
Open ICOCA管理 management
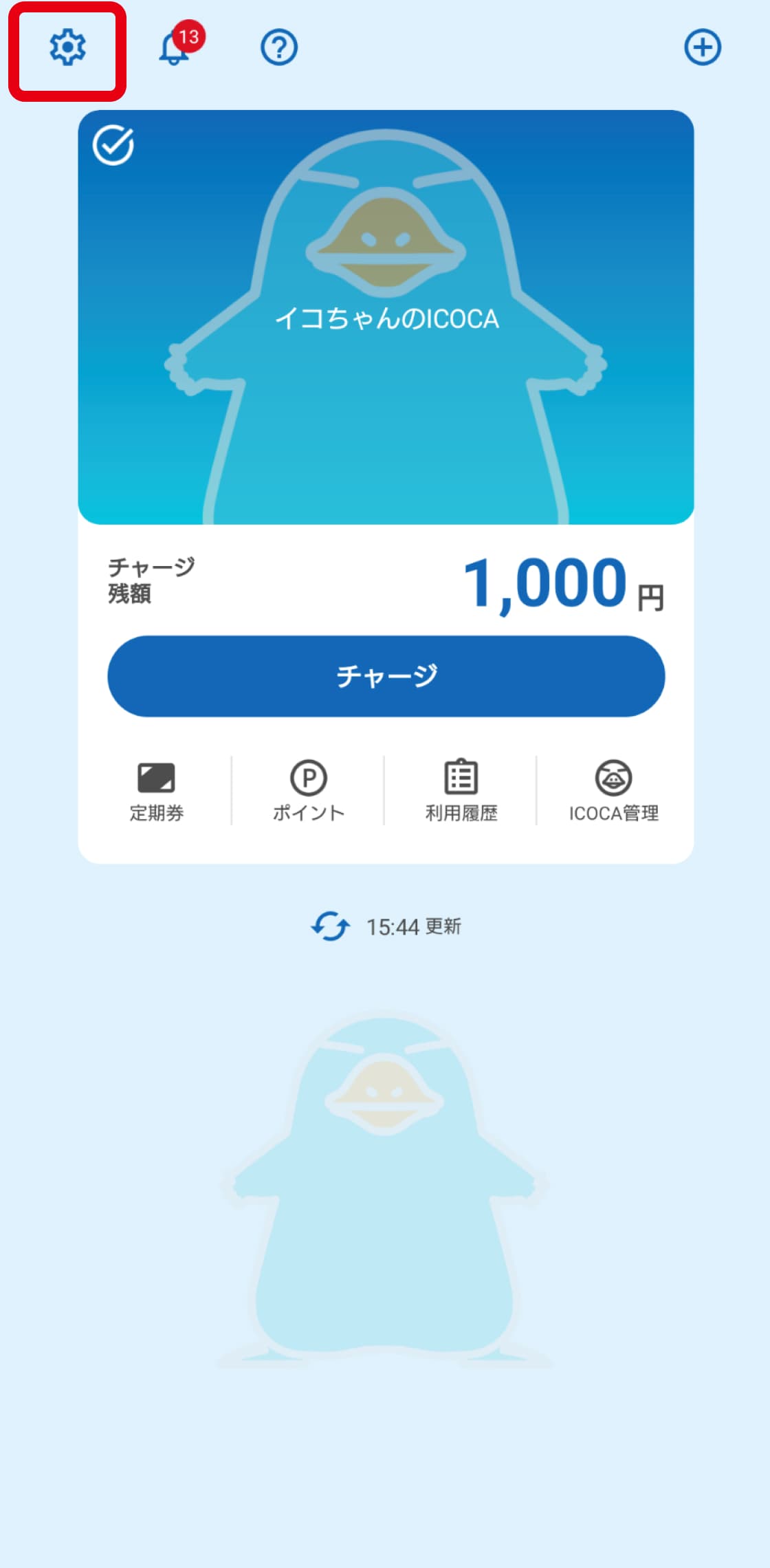pos(613,792)
